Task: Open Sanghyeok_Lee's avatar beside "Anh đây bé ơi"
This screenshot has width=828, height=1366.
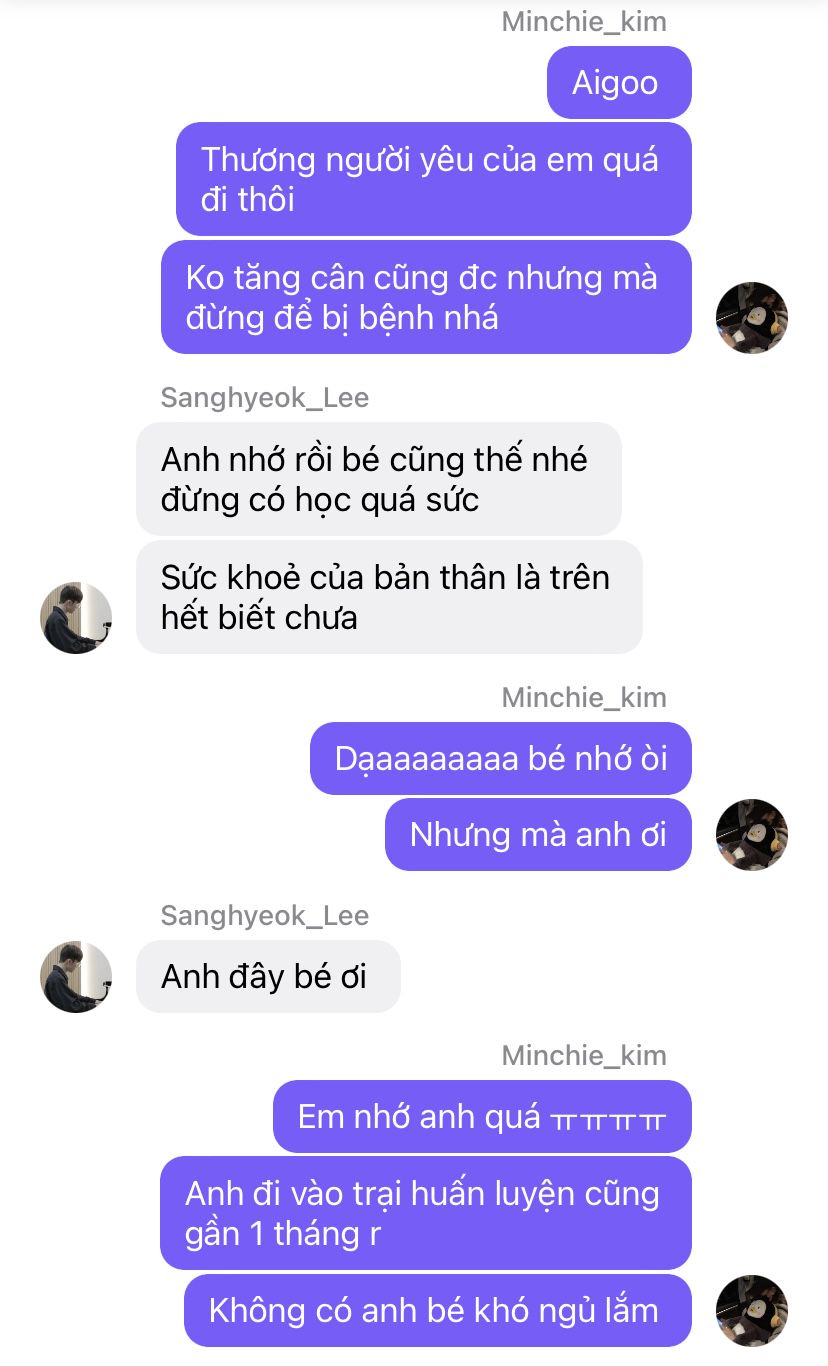Action: tap(76, 977)
